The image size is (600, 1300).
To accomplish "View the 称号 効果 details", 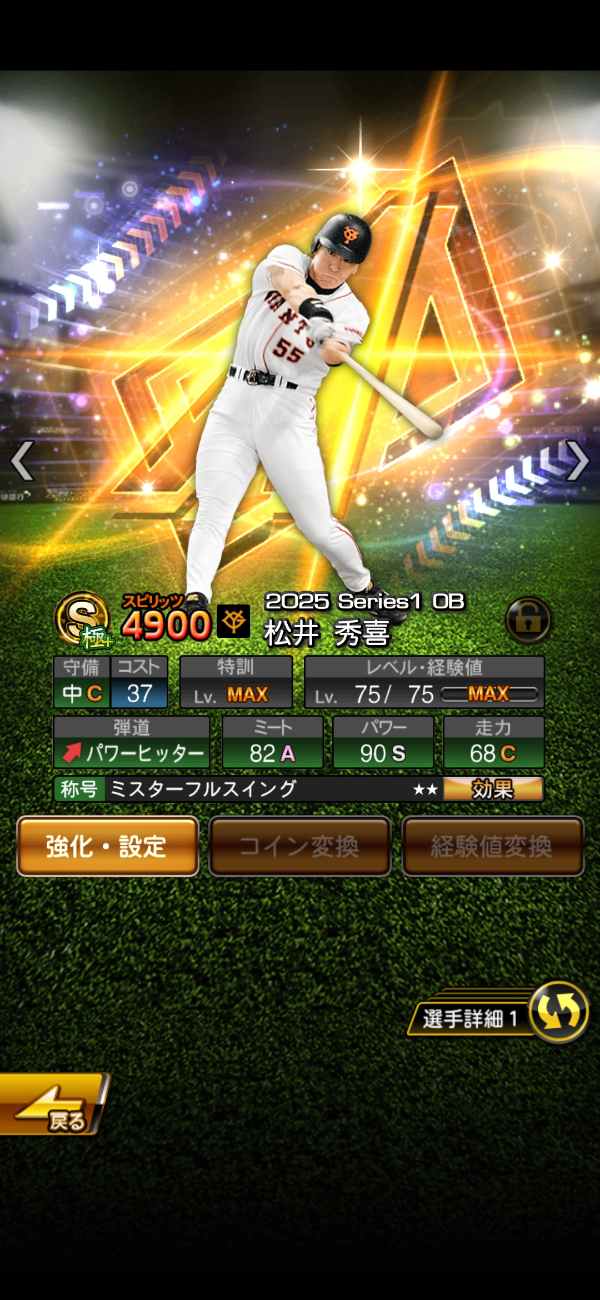I will (493, 789).
